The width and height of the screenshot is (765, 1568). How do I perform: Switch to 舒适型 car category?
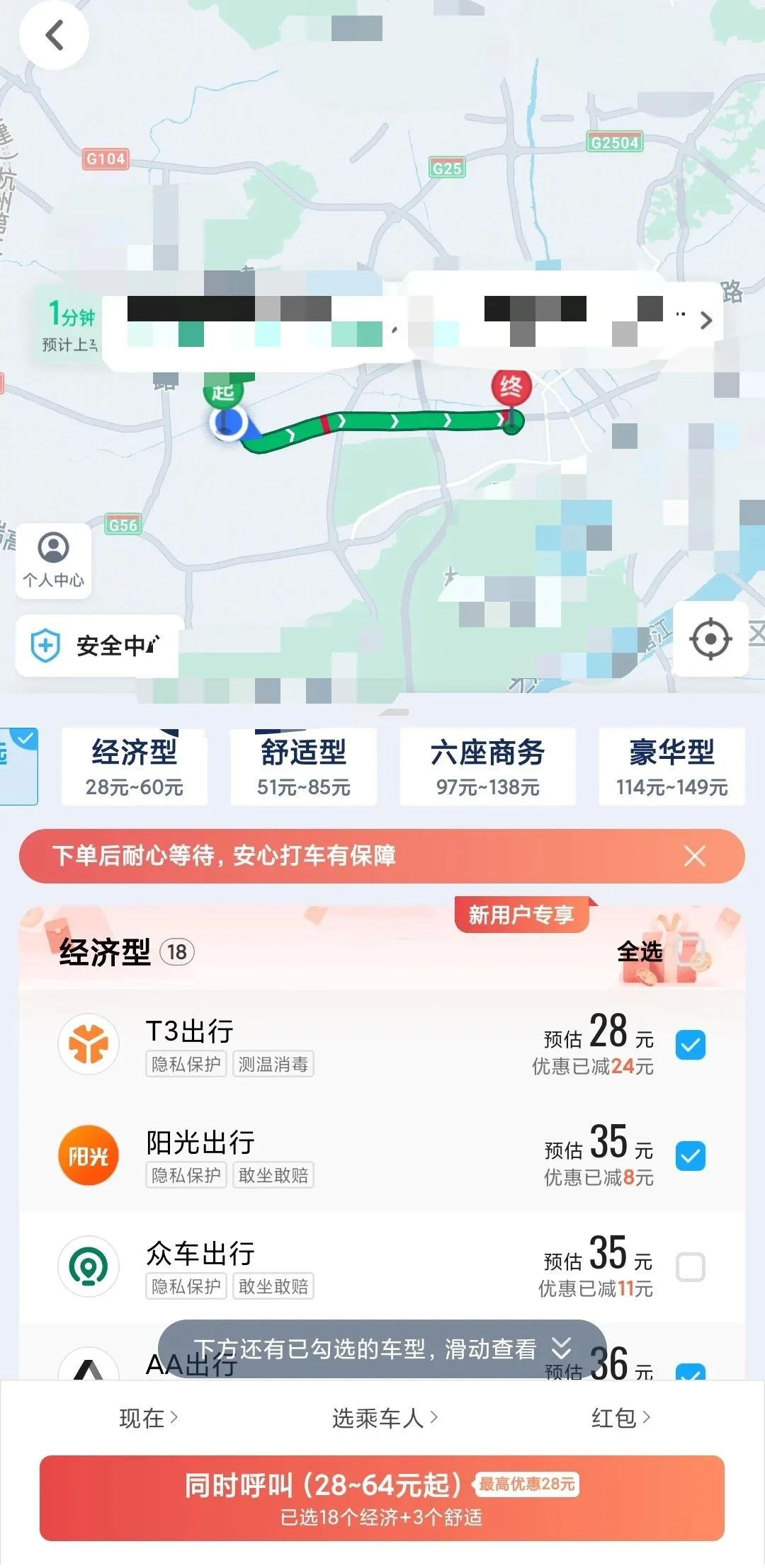pyautogui.click(x=303, y=767)
